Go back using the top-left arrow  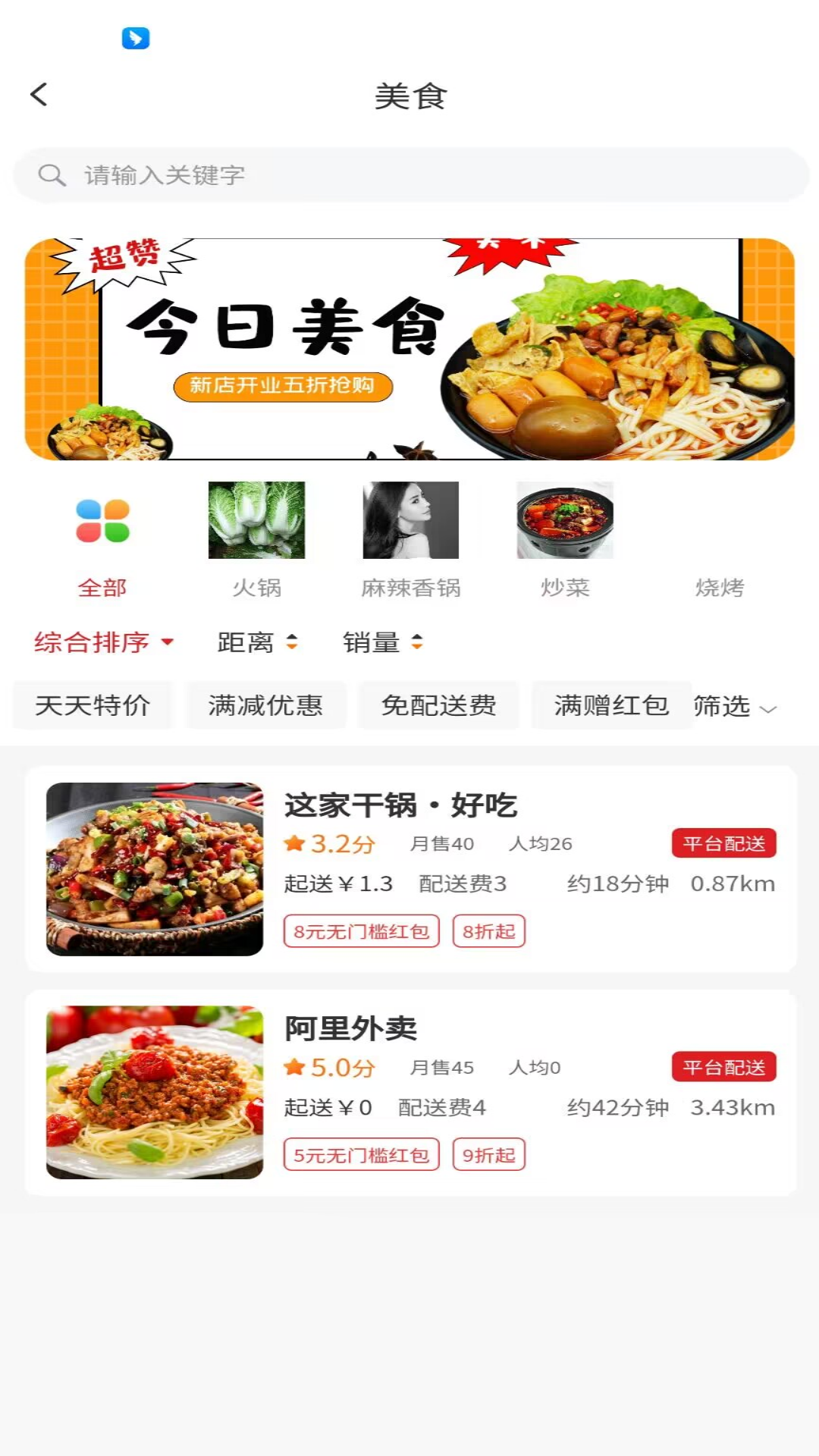pyautogui.click(x=39, y=95)
